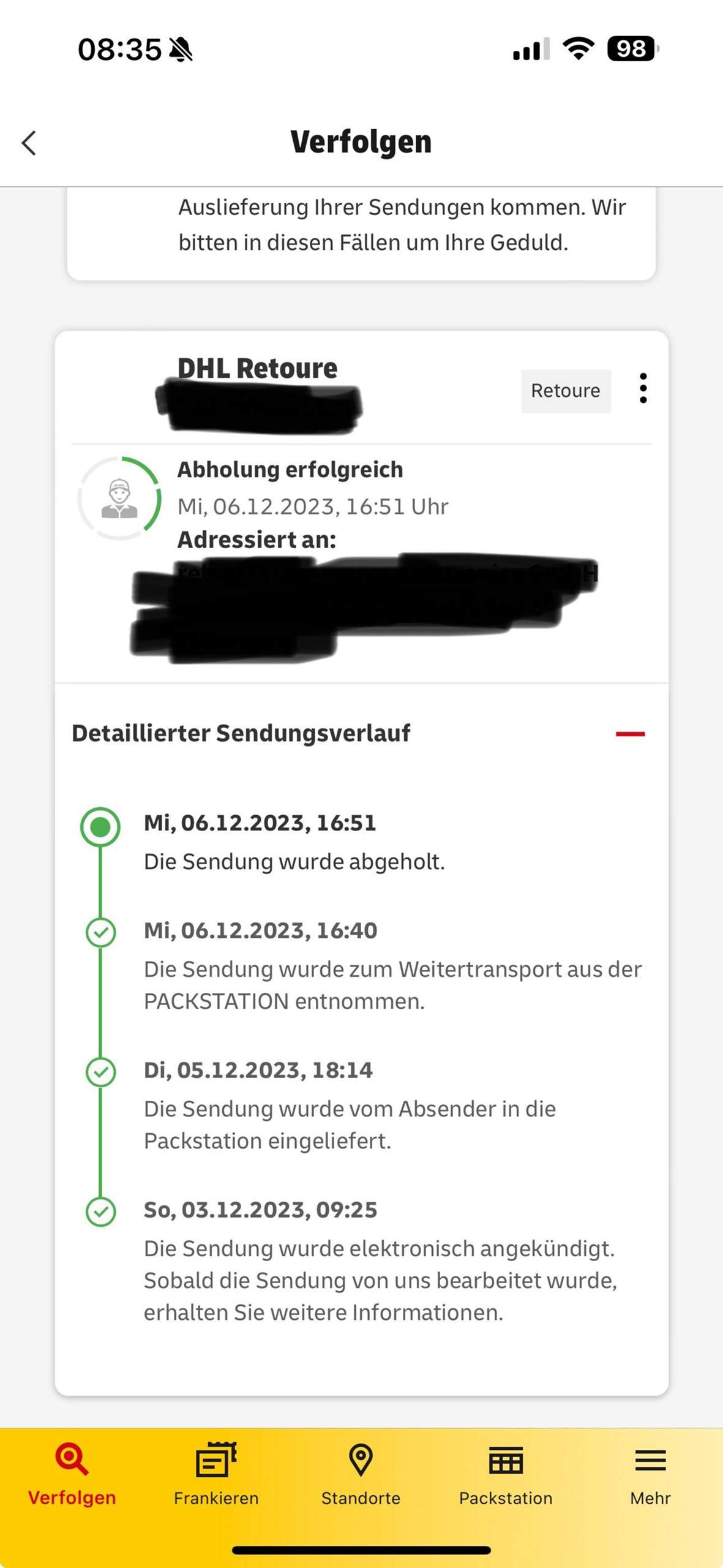
Task: Navigate back with the left chevron
Action: 29,142
